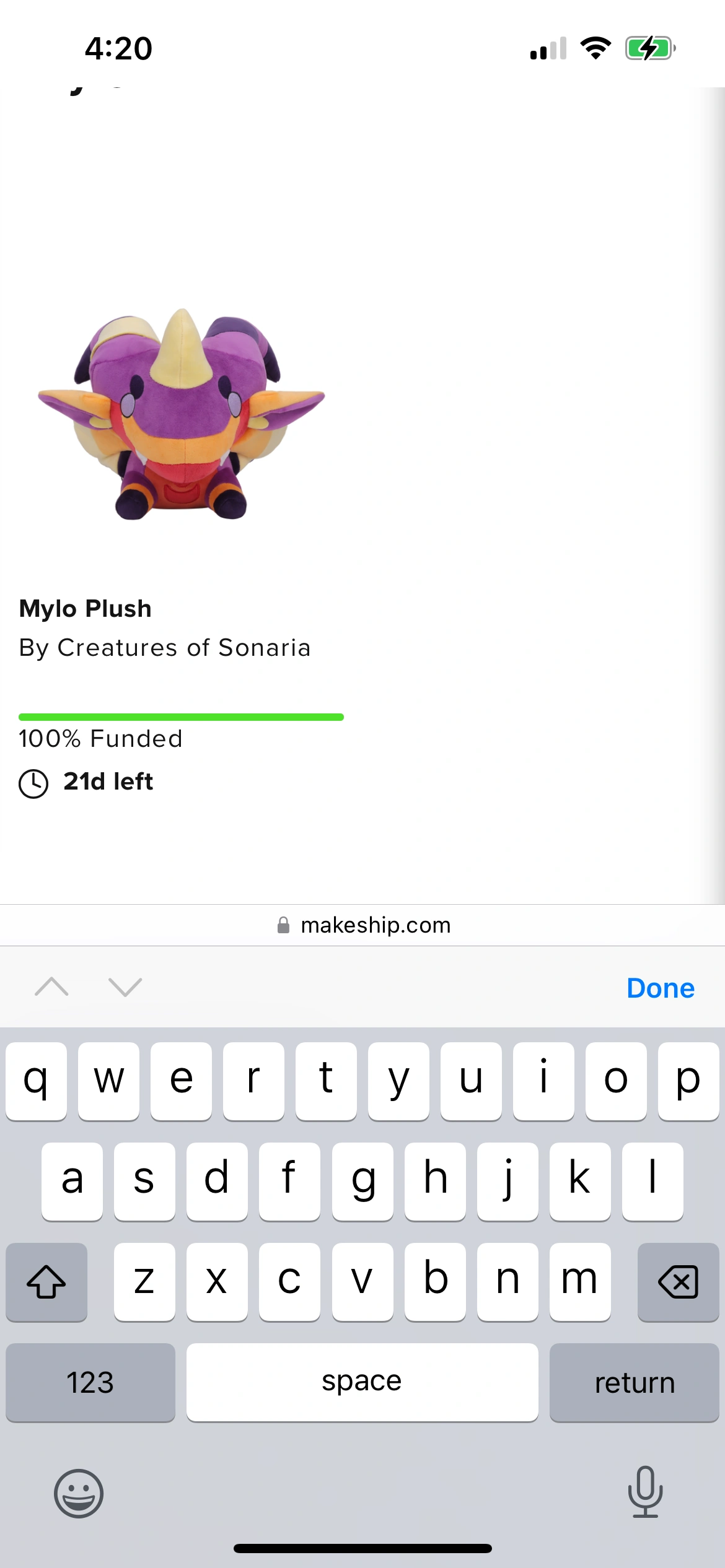Tap the dictation microphone icon
The width and height of the screenshot is (725, 1568).
645,1492
